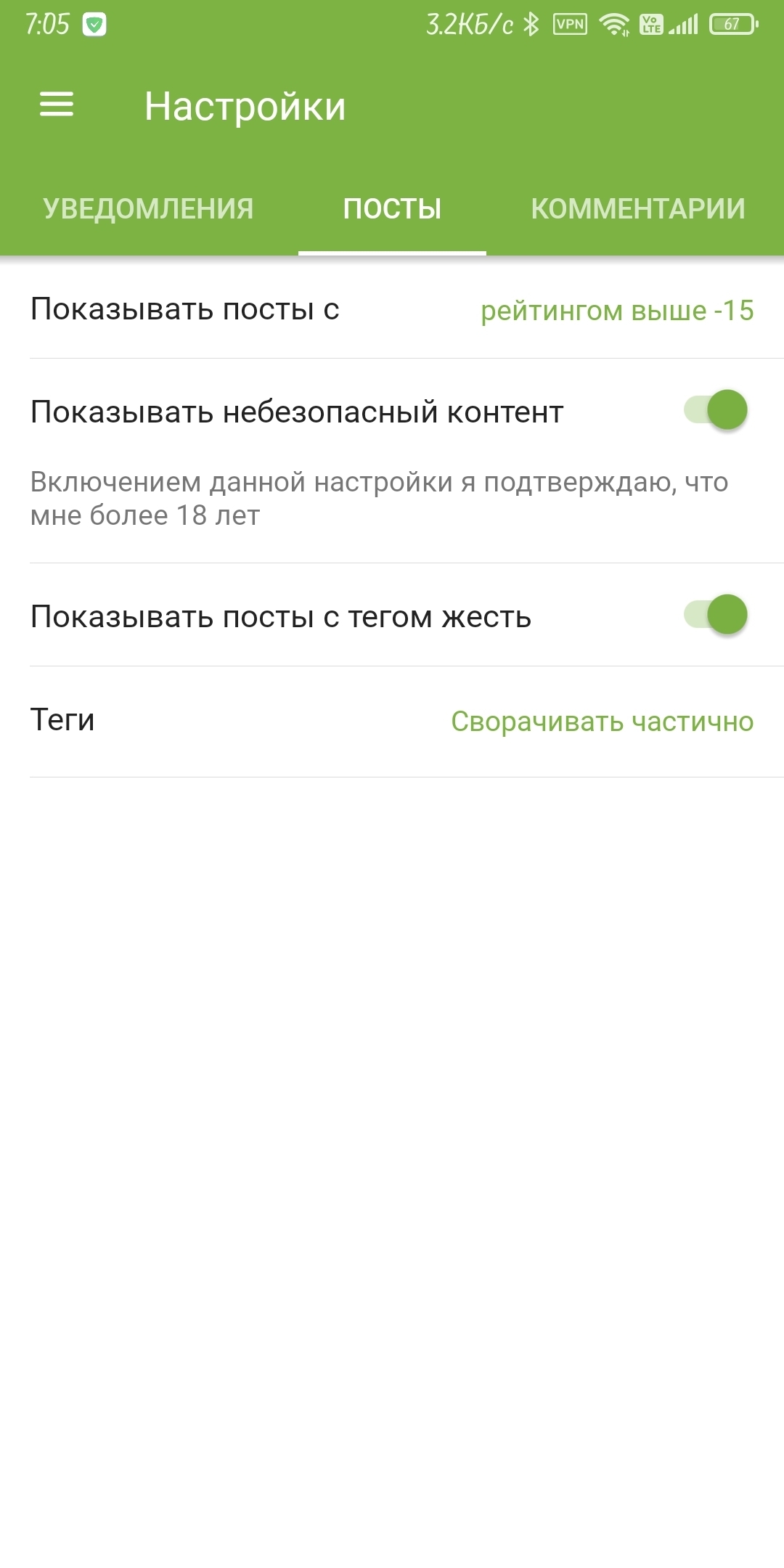Change the 'рейтингом выше -15' post filter
The image size is (784, 1568).
(x=617, y=311)
